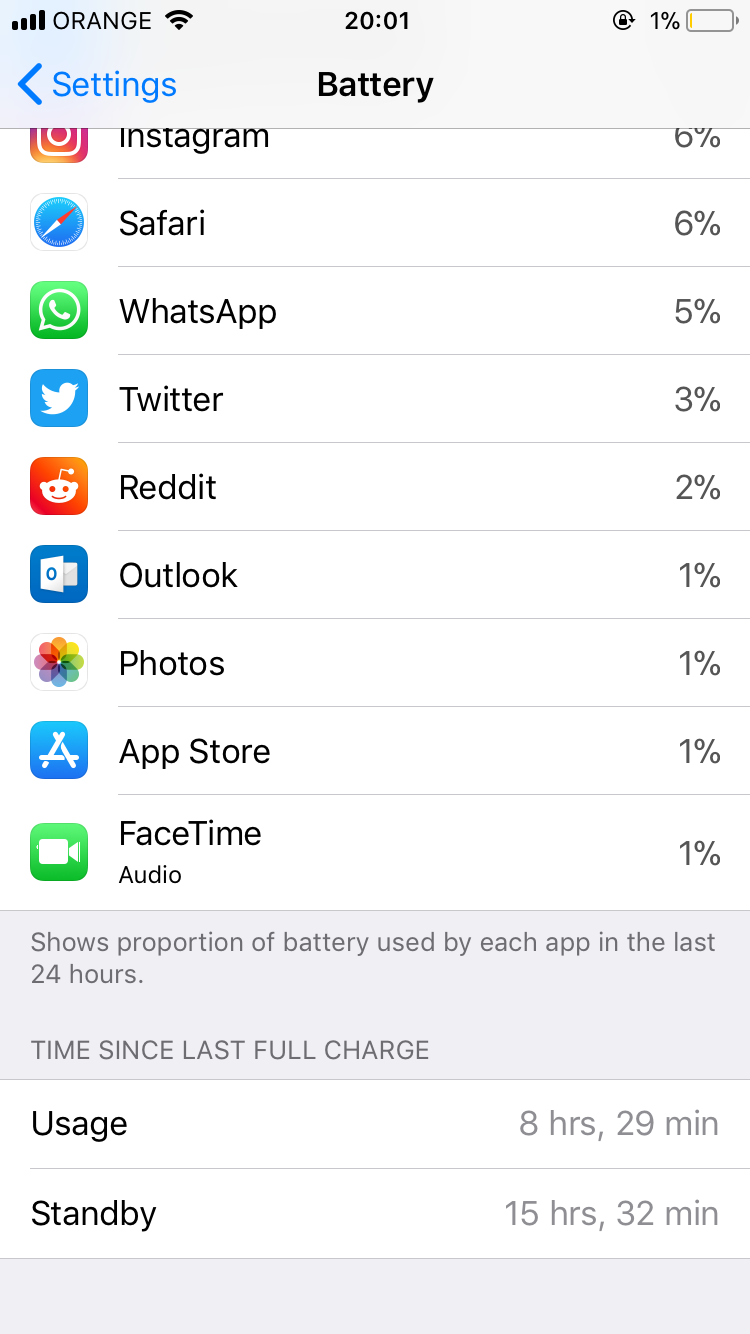Select the App Store battery row

375,751
